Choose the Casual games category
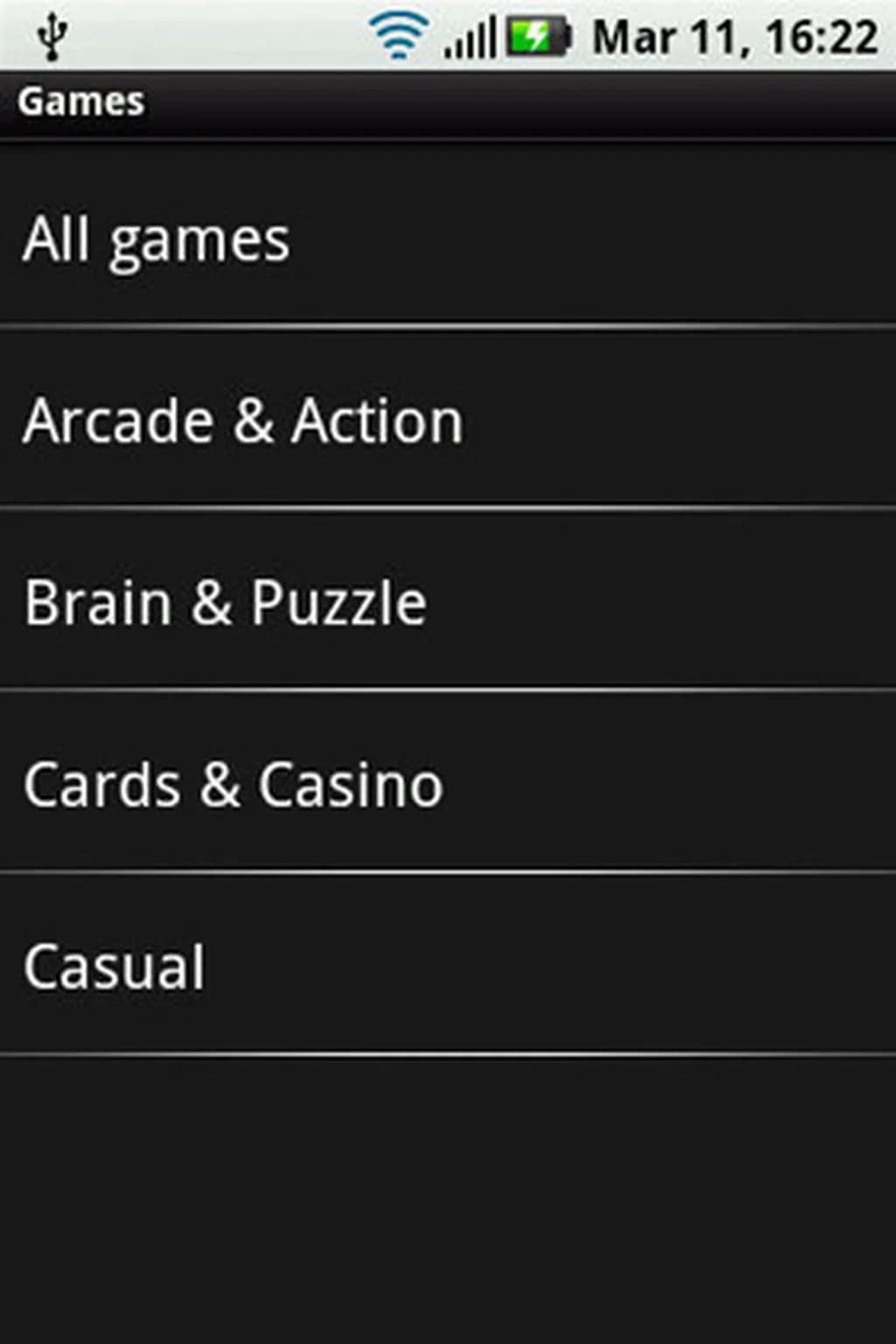Viewport: 896px width, 1344px height. point(115,966)
